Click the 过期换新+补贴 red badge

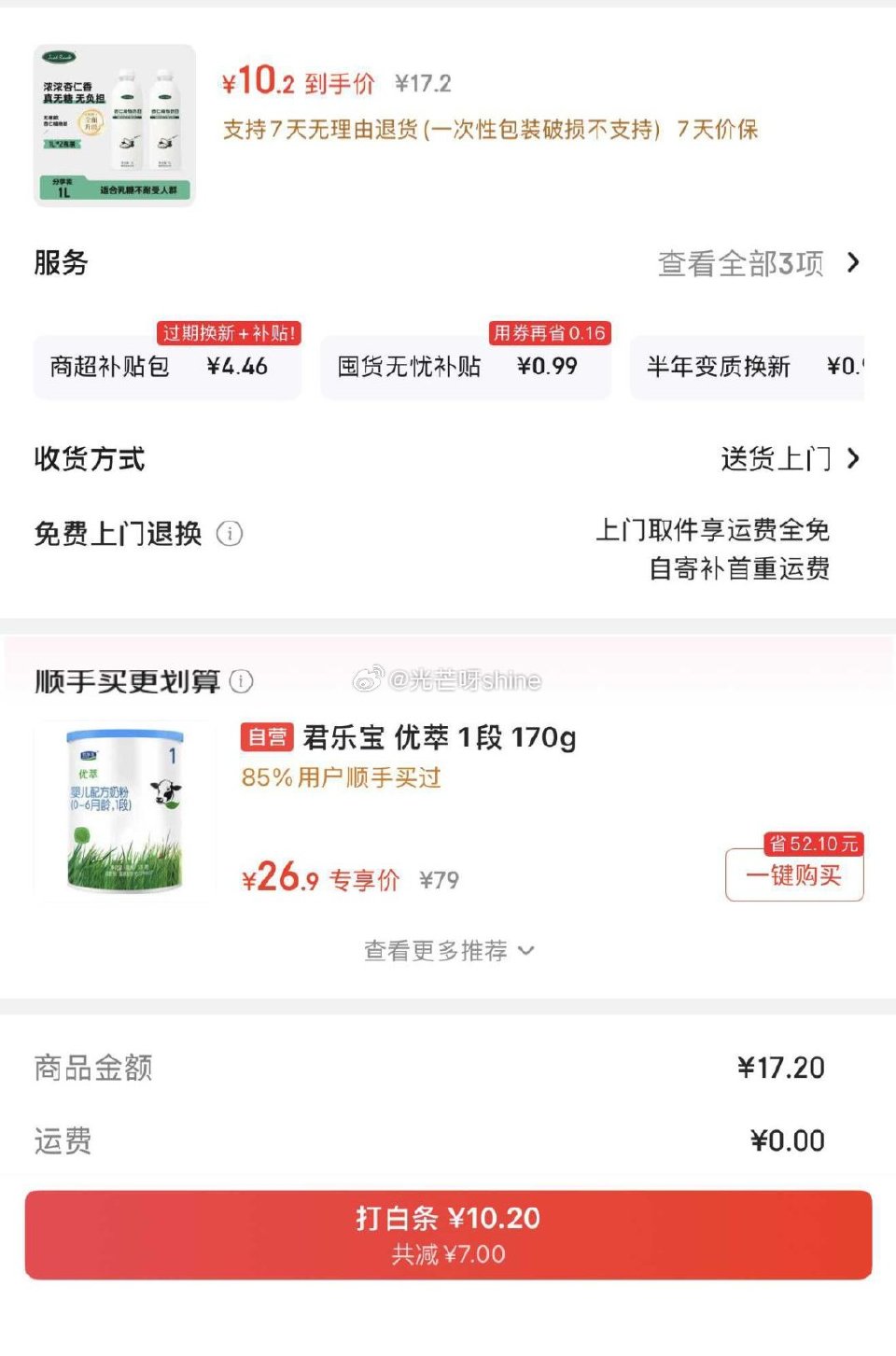(229, 332)
